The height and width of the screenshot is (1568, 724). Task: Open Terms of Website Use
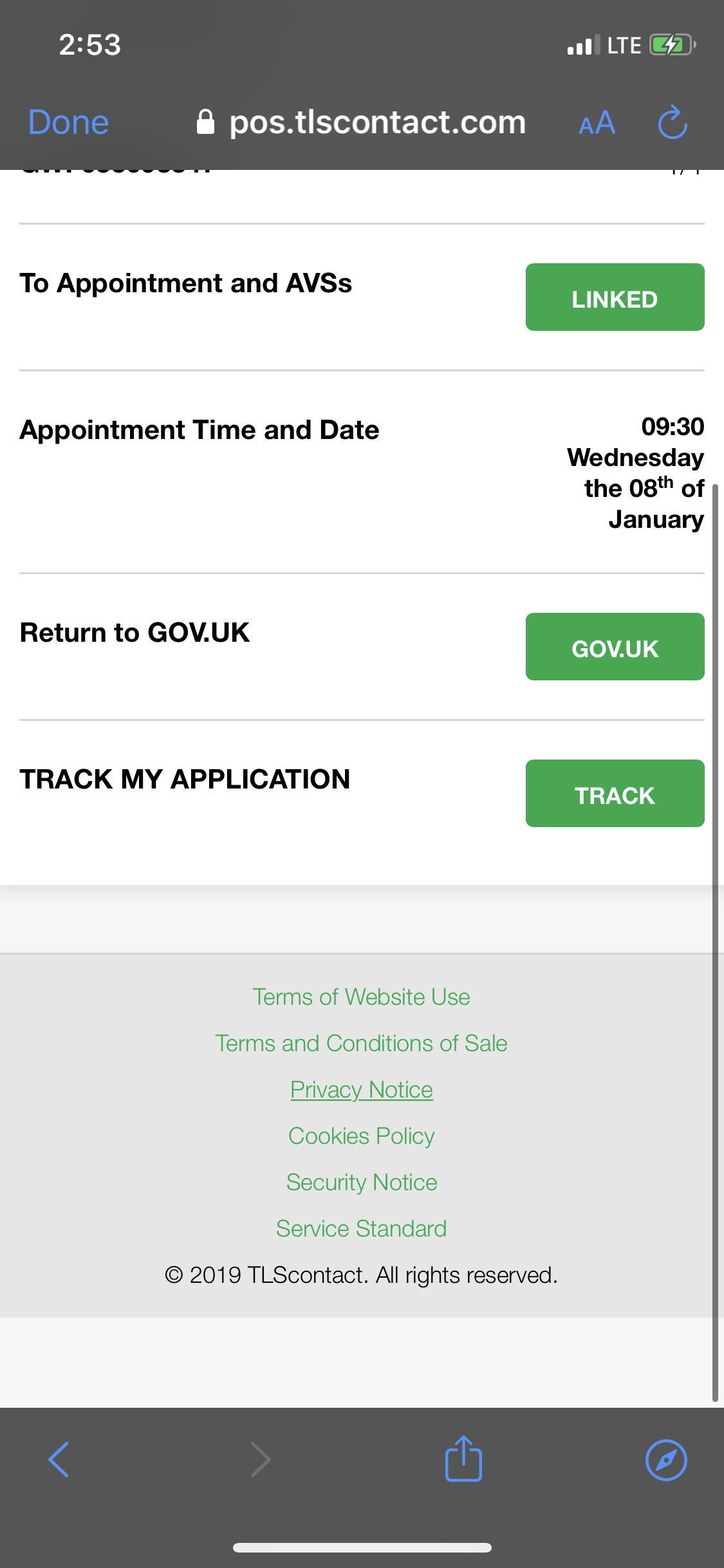pos(361,997)
